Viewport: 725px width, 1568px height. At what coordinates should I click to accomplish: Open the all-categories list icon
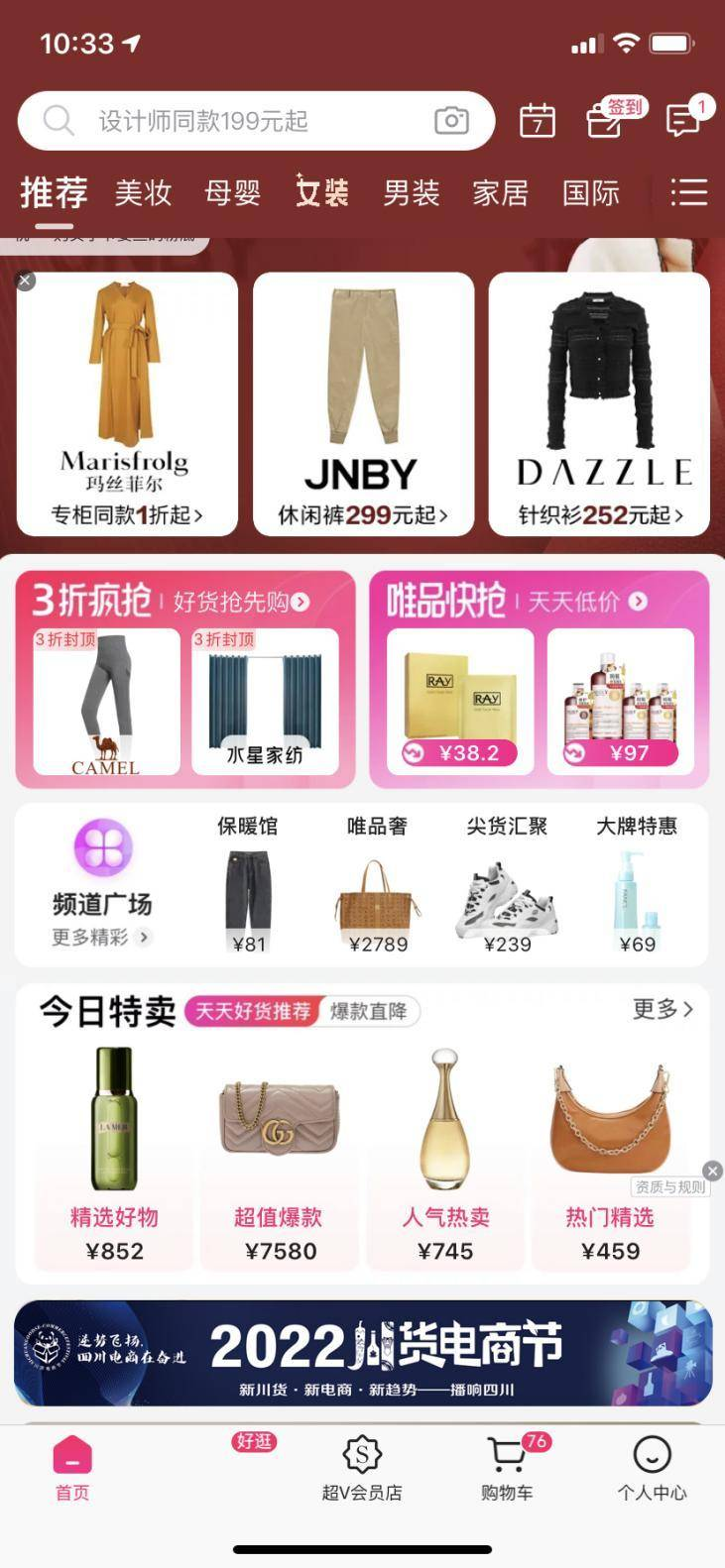point(688,192)
